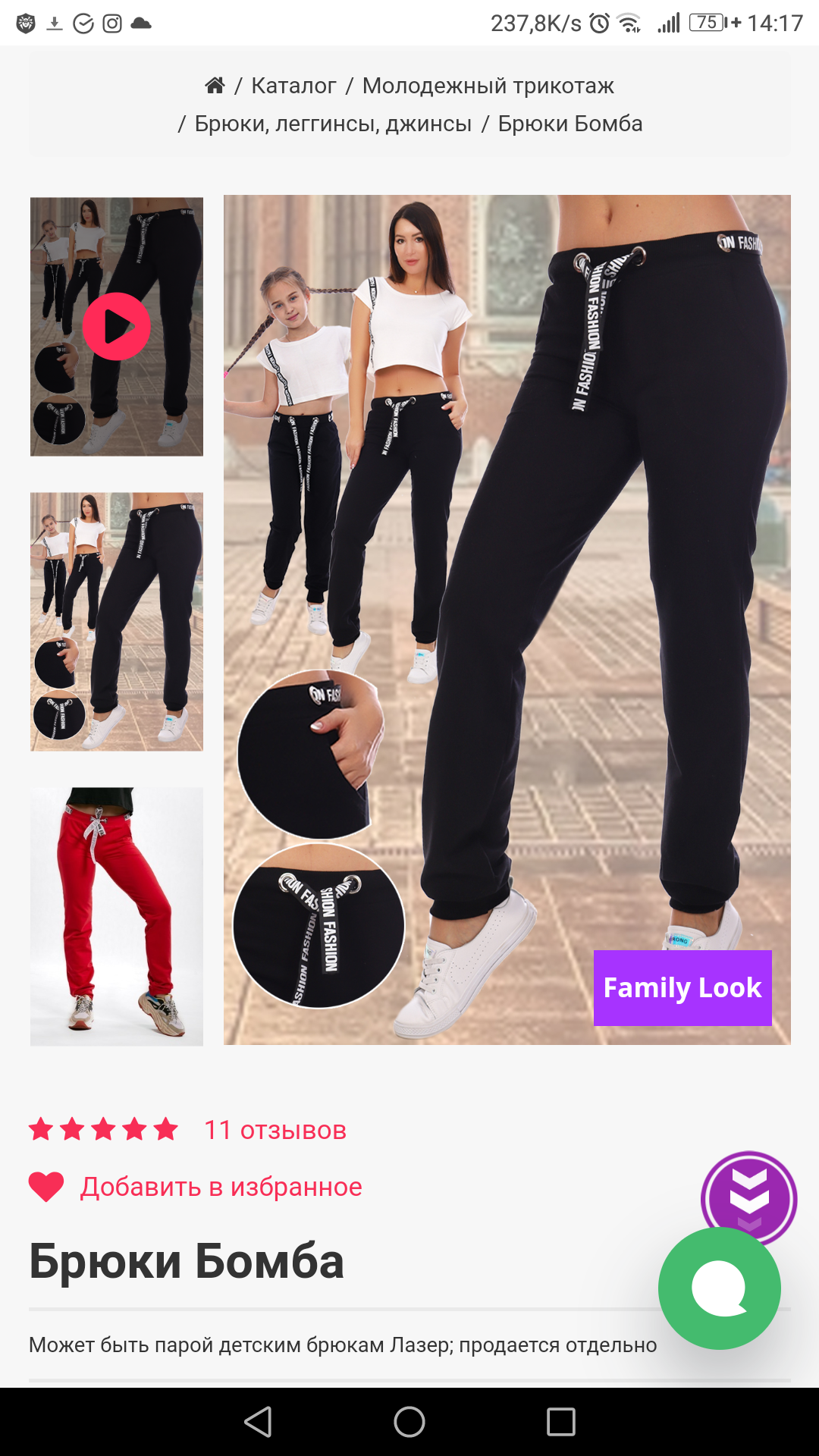Go to the home page via the breadcrumb icon

click(x=215, y=86)
